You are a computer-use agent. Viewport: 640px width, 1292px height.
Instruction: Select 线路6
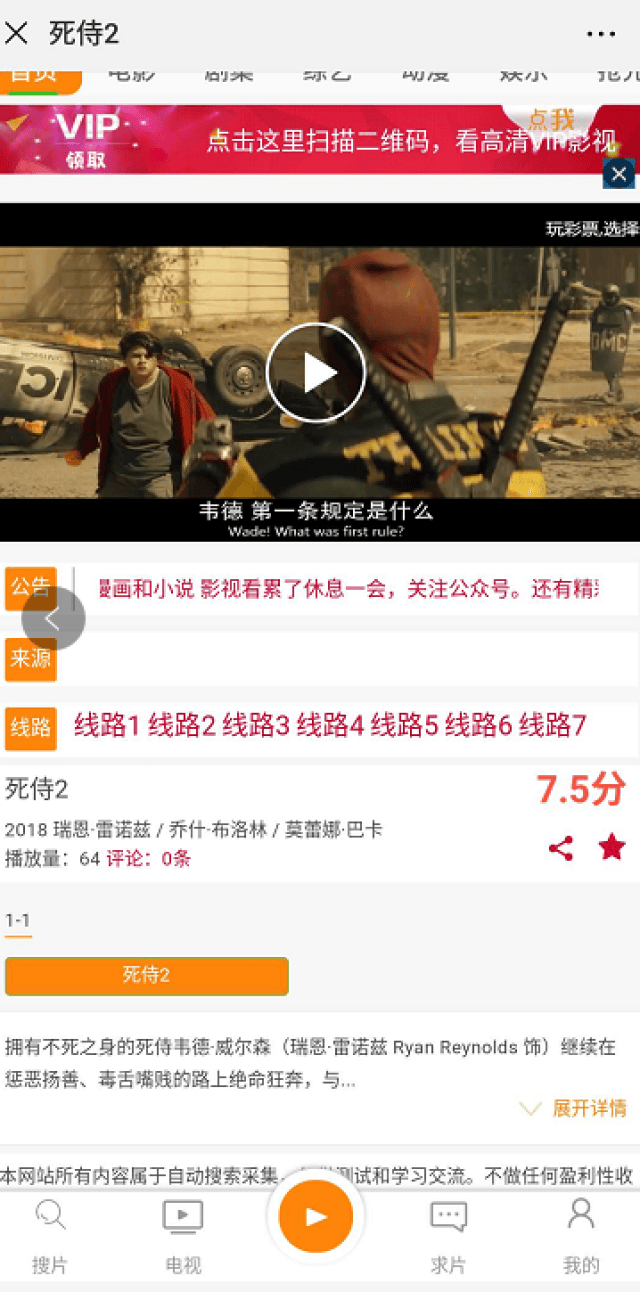(x=478, y=726)
